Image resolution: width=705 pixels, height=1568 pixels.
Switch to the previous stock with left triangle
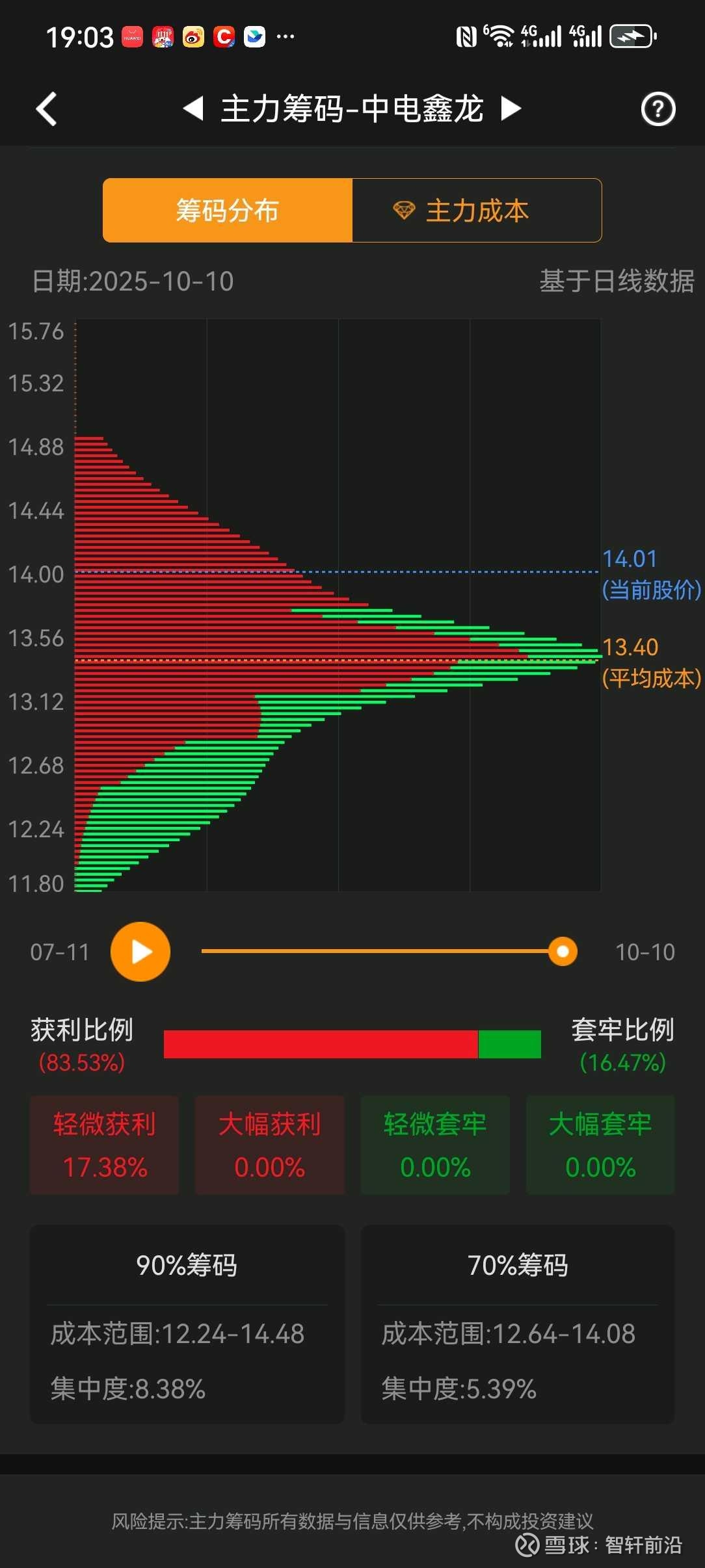pyautogui.click(x=193, y=108)
